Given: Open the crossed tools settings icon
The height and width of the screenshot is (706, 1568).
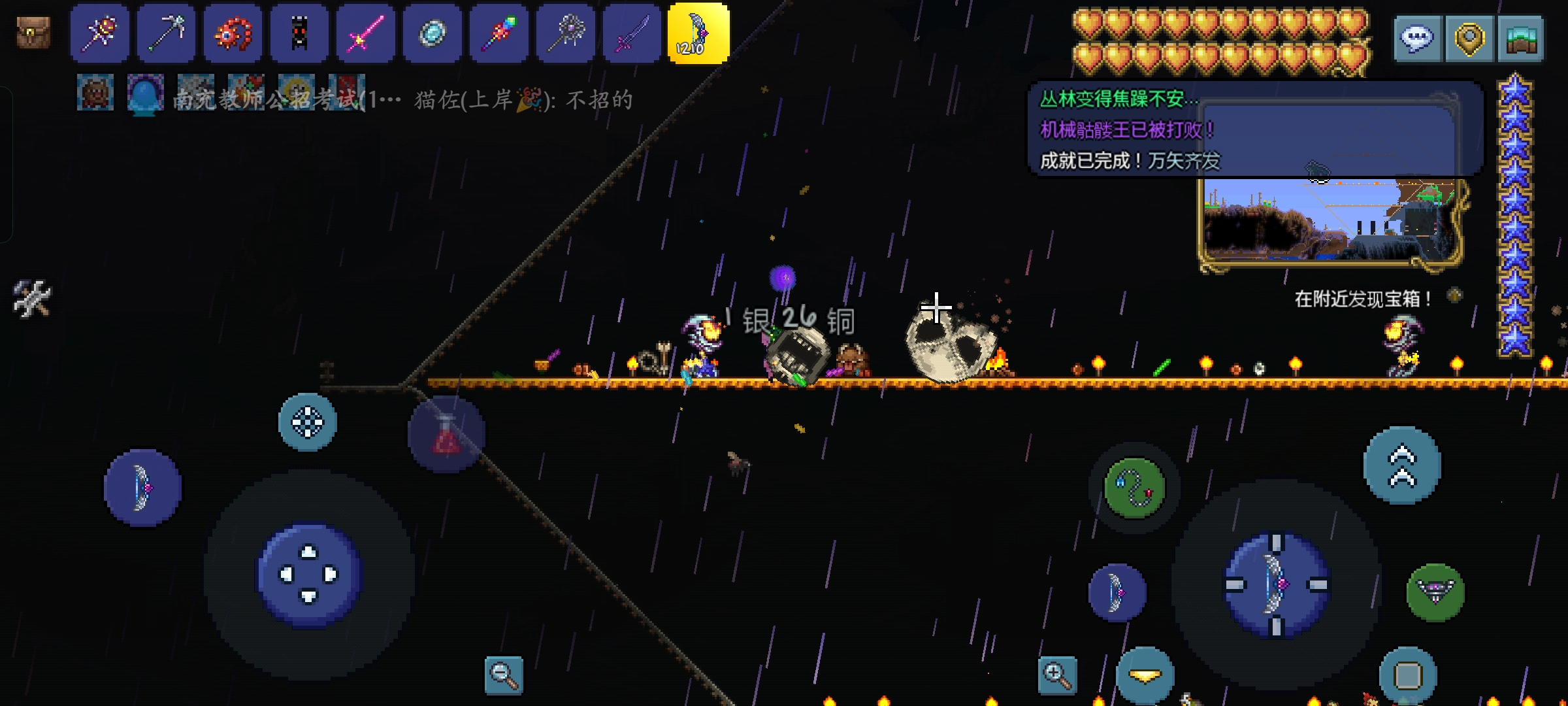Looking at the screenshot, I should pyautogui.click(x=31, y=299).
